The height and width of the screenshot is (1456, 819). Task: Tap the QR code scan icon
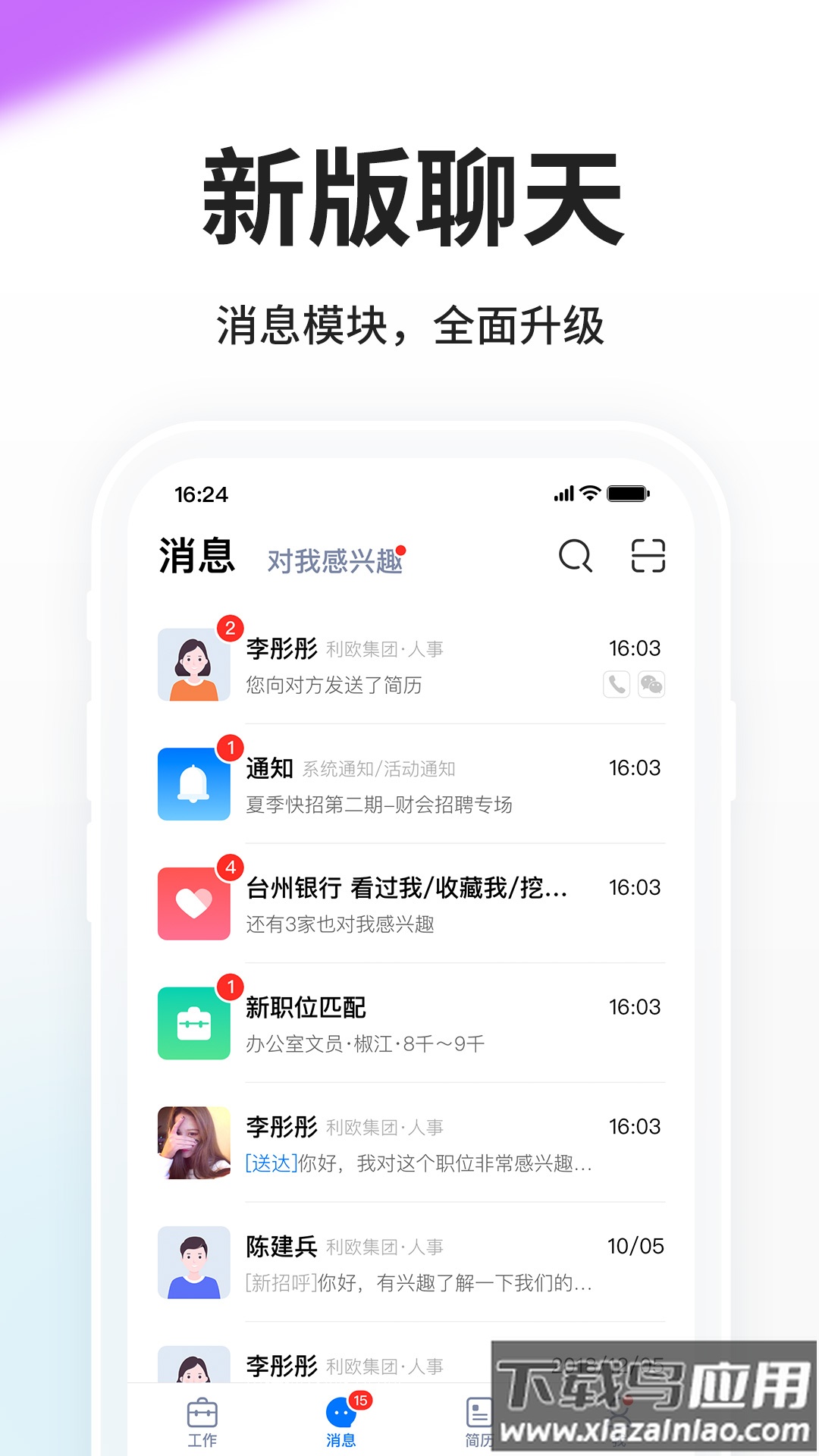648,557
